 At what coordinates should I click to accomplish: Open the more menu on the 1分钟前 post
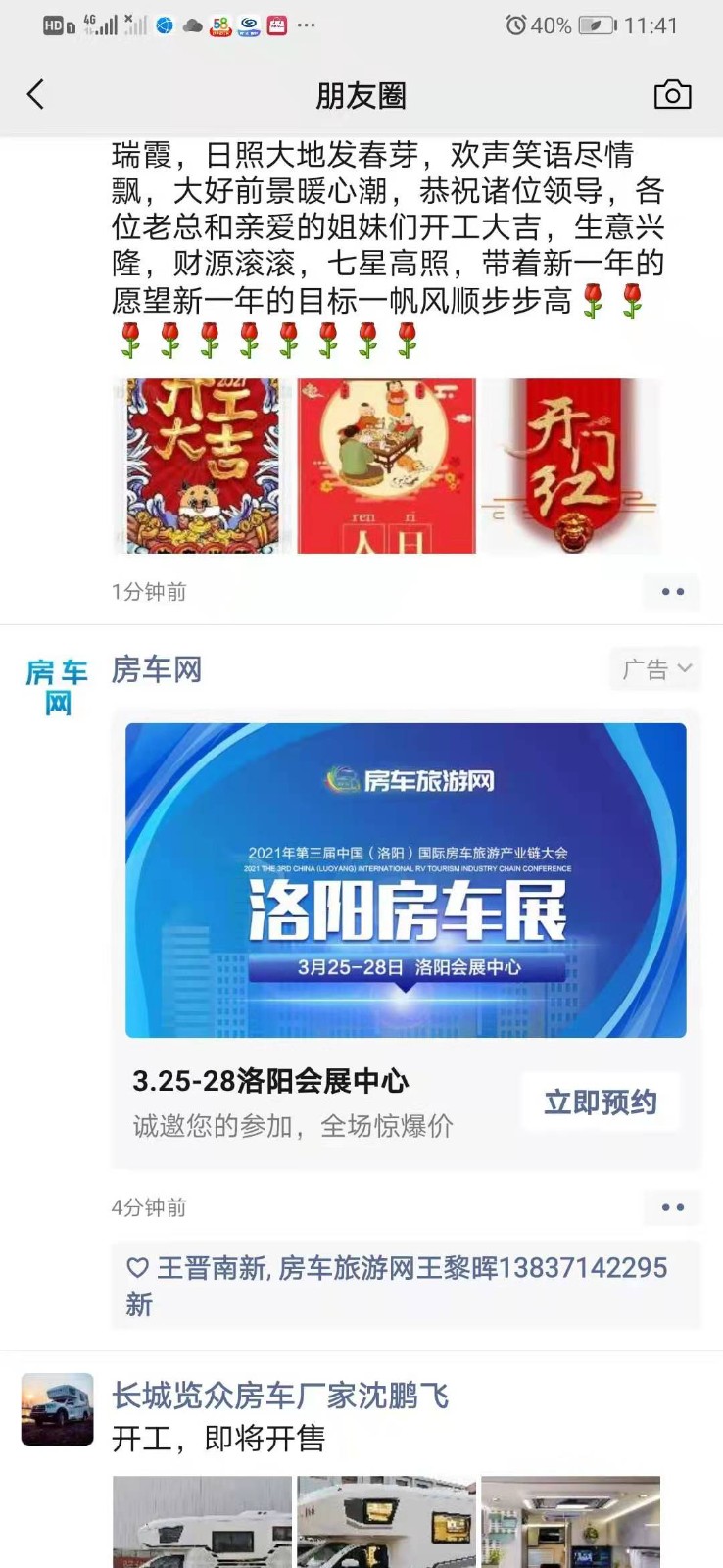[x=672, y=592]
